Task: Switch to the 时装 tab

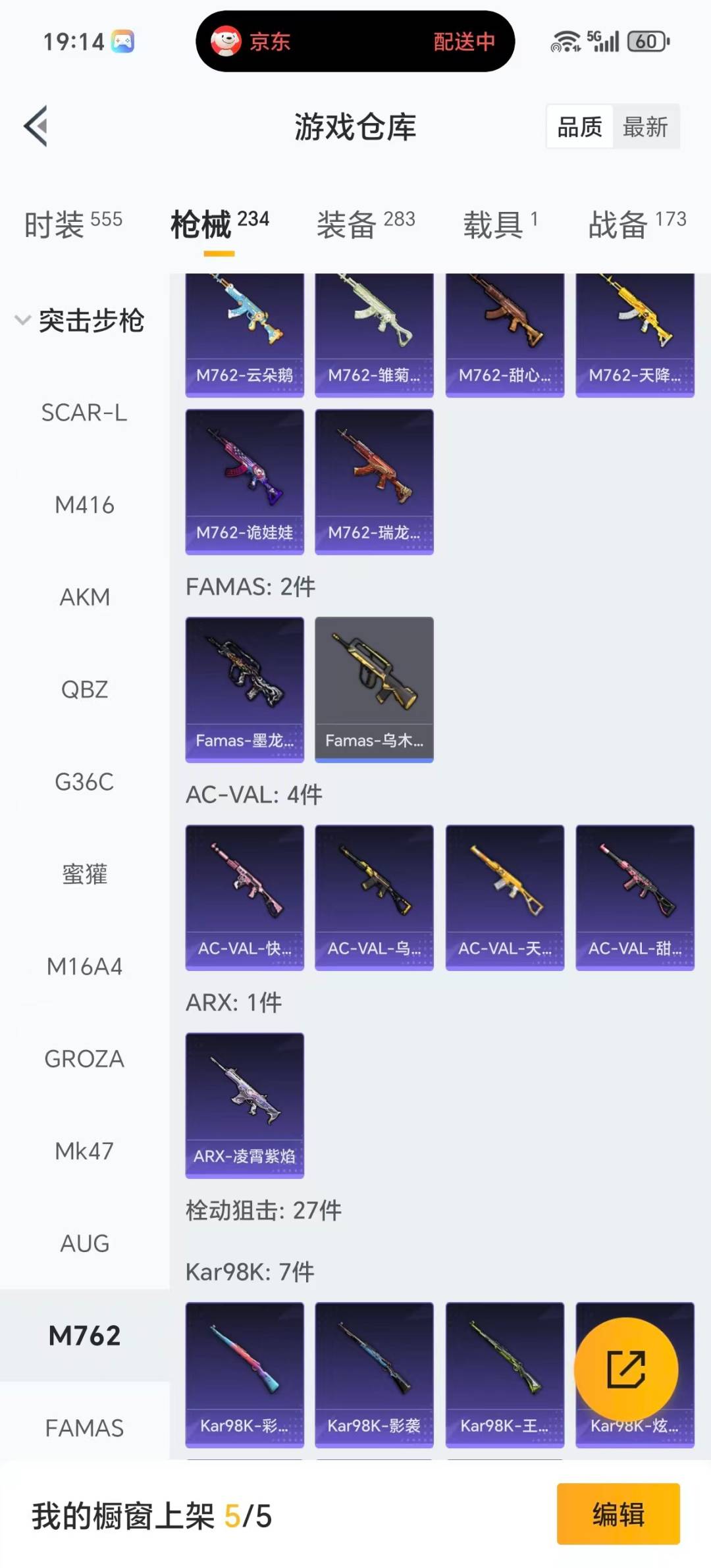Action: (72, 224)
